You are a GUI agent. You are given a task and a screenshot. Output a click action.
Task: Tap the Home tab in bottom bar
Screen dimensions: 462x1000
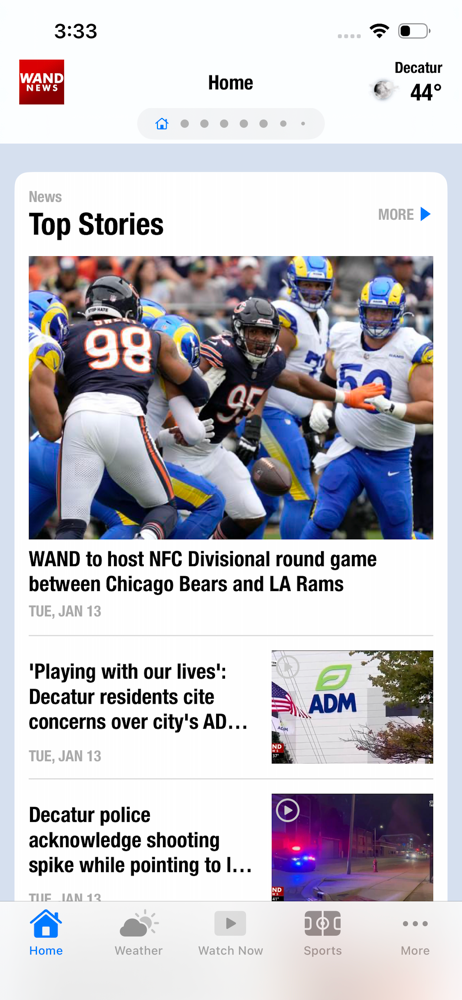point(46,932)
